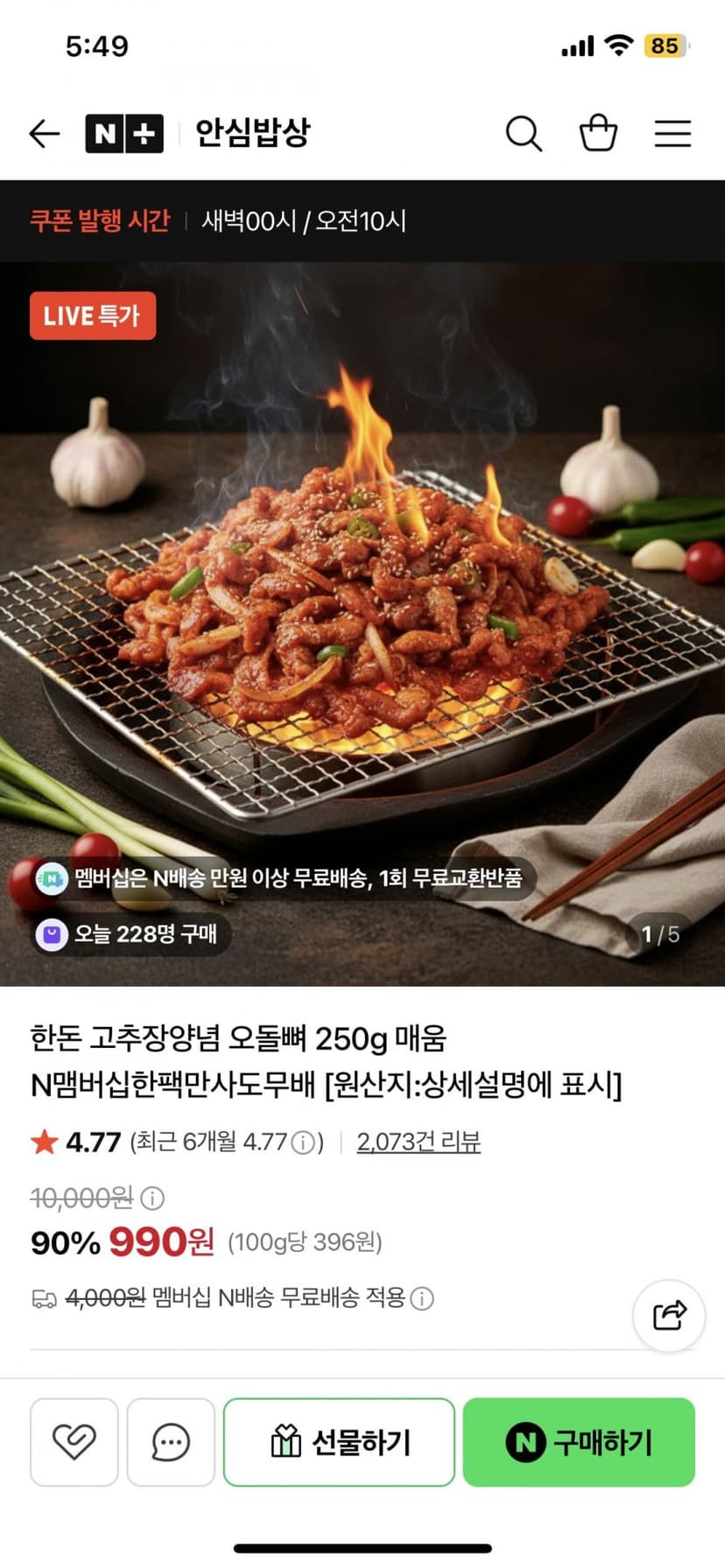Add the product to wishlist

pyautogui.click(x=74, y=1442)
